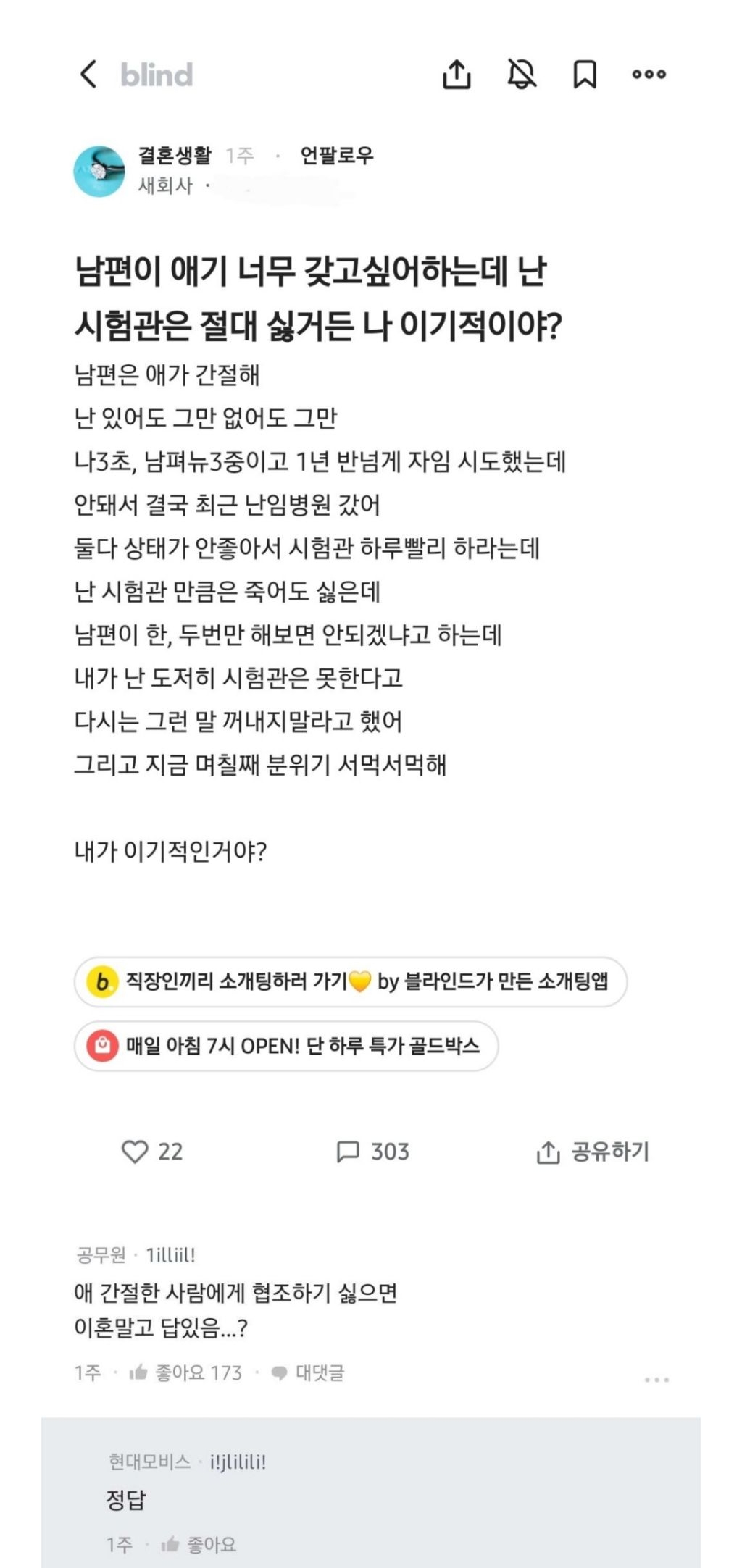This screenshot has height=1568, width=742.
Task: Toggle post notifications with the bell icon
Action: (522, 74)
